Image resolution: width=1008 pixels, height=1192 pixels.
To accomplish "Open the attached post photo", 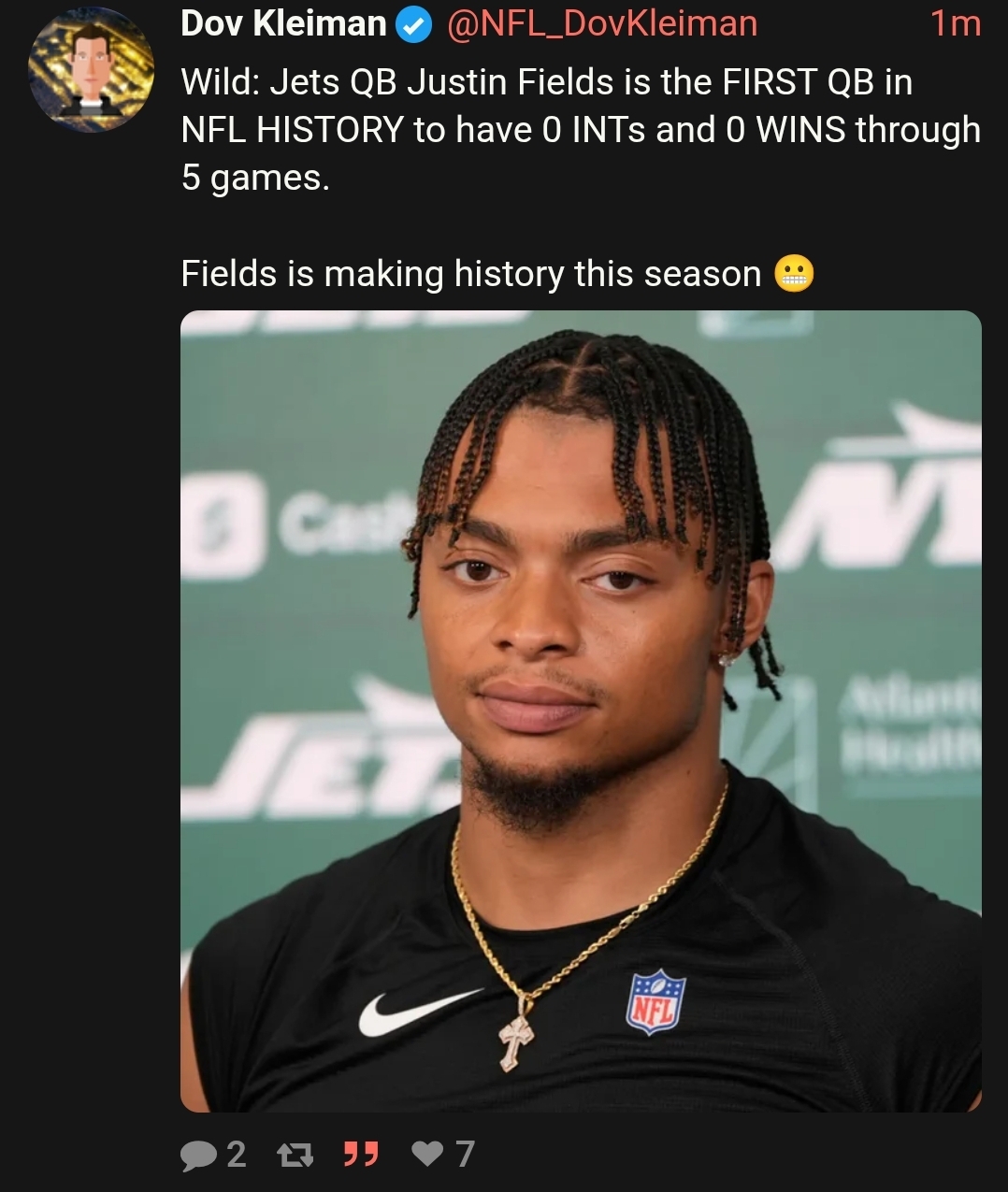I will (x=581, y=711).
